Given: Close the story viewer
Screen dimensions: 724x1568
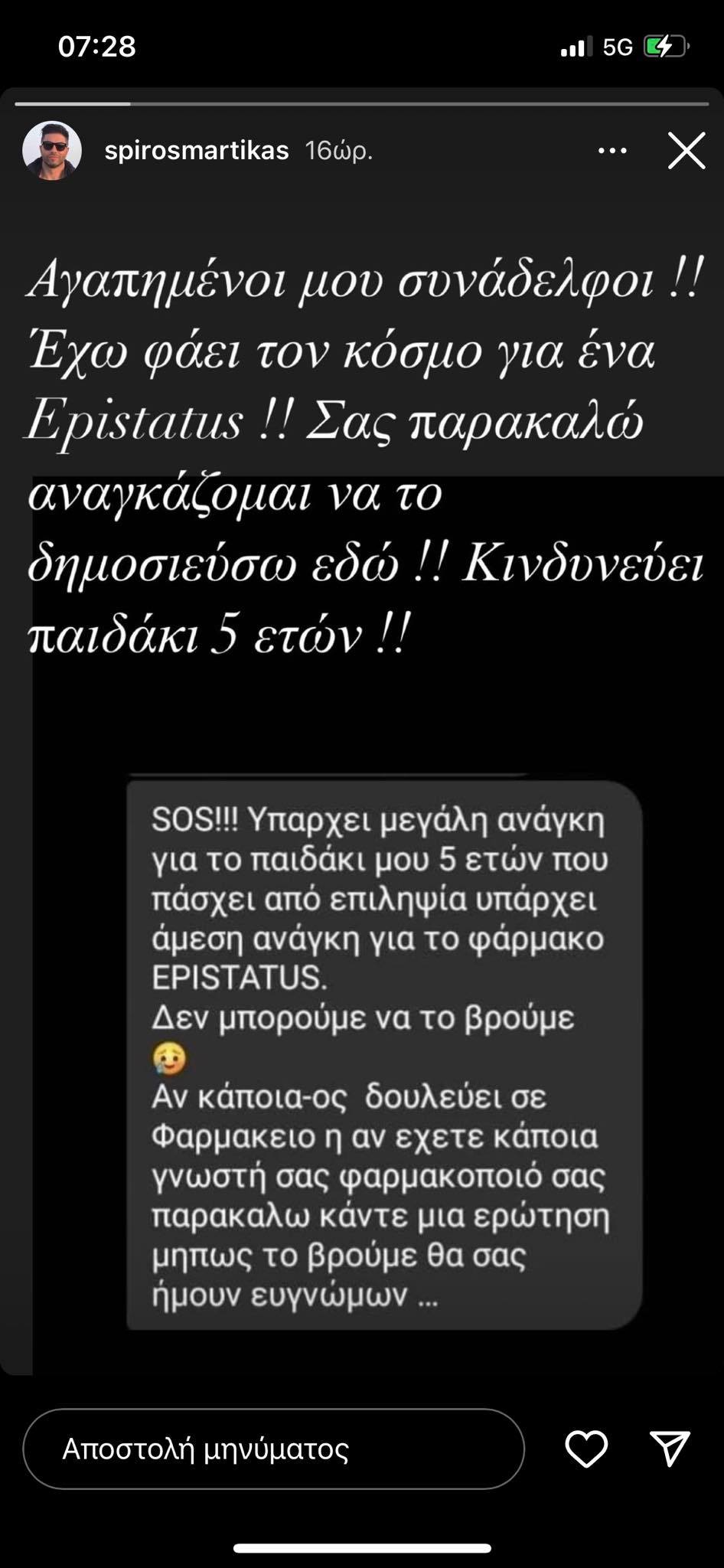Looking at the screenshot, I should pos(686,151).
